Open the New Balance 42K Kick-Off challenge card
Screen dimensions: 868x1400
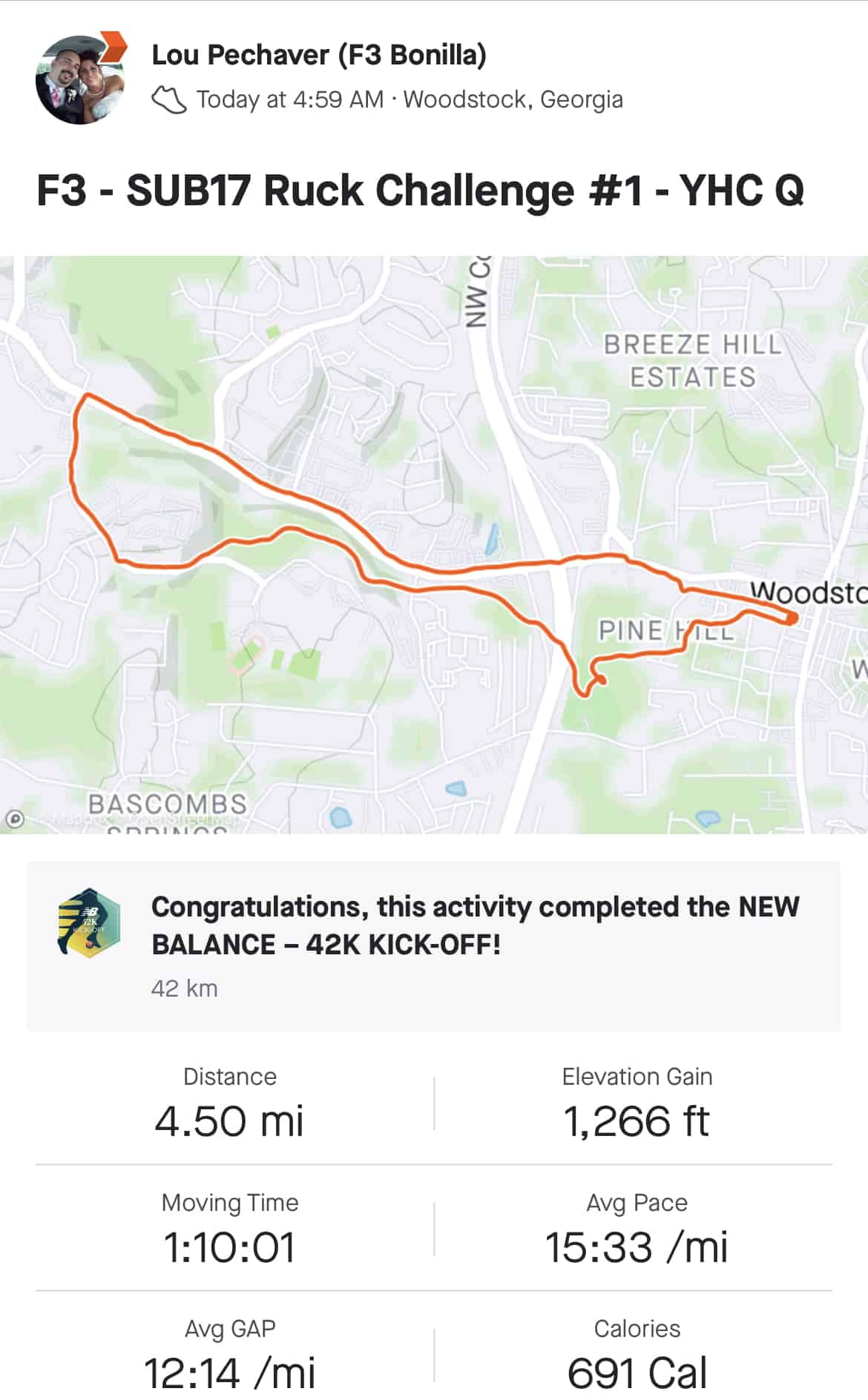click(x=434, y=945)
